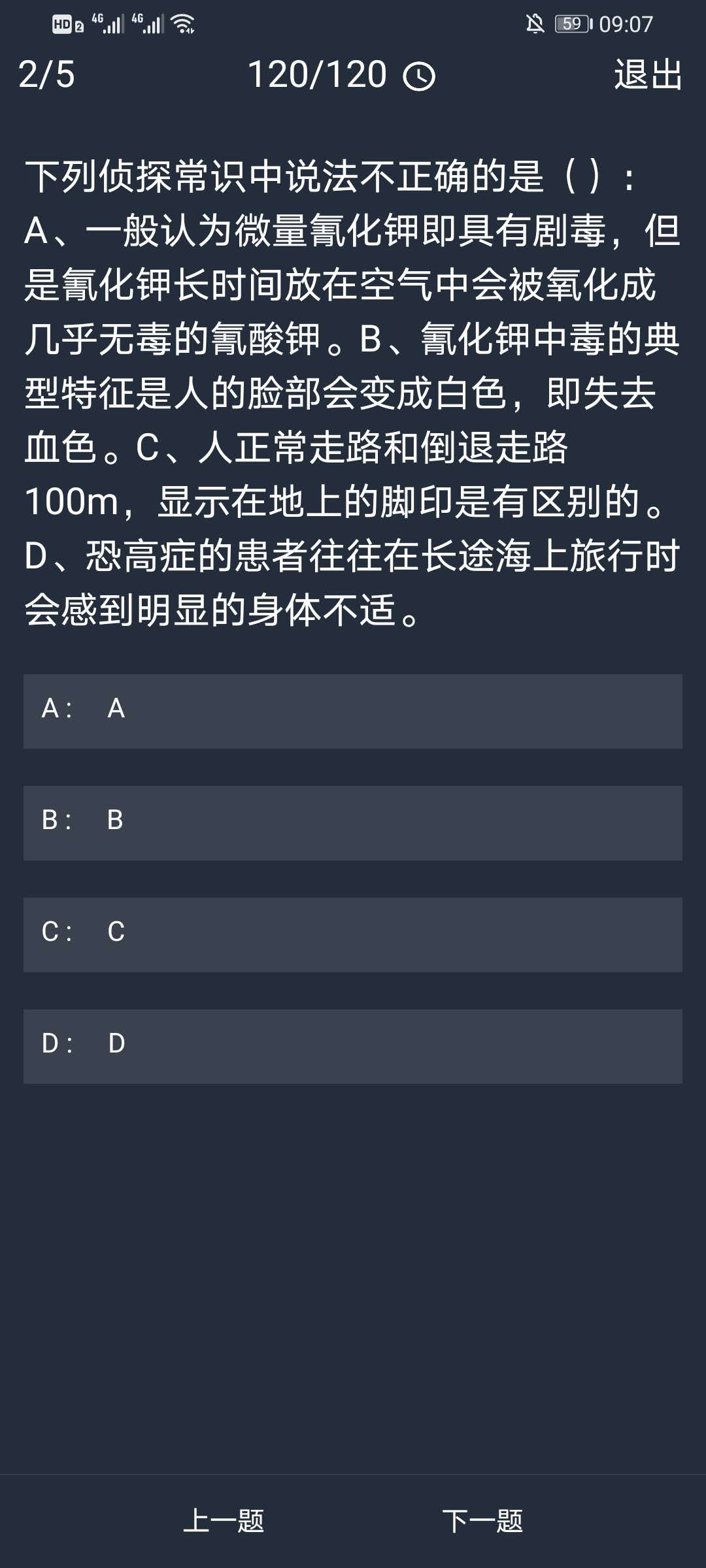This screenshot has width=706, height=1568.
Task: Go back with 上一题
Action: pos(224,1521)
